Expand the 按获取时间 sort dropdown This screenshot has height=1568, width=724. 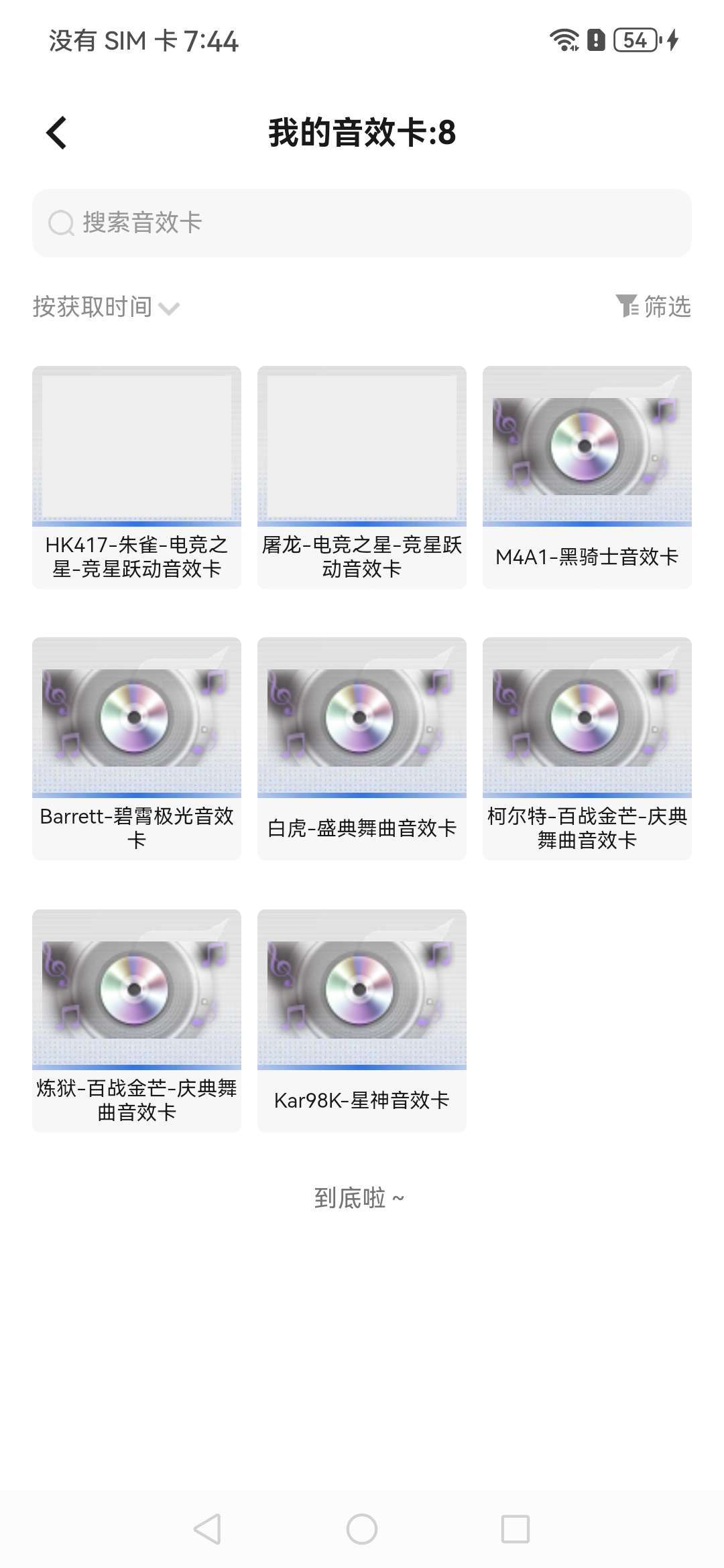click(106, 307)
